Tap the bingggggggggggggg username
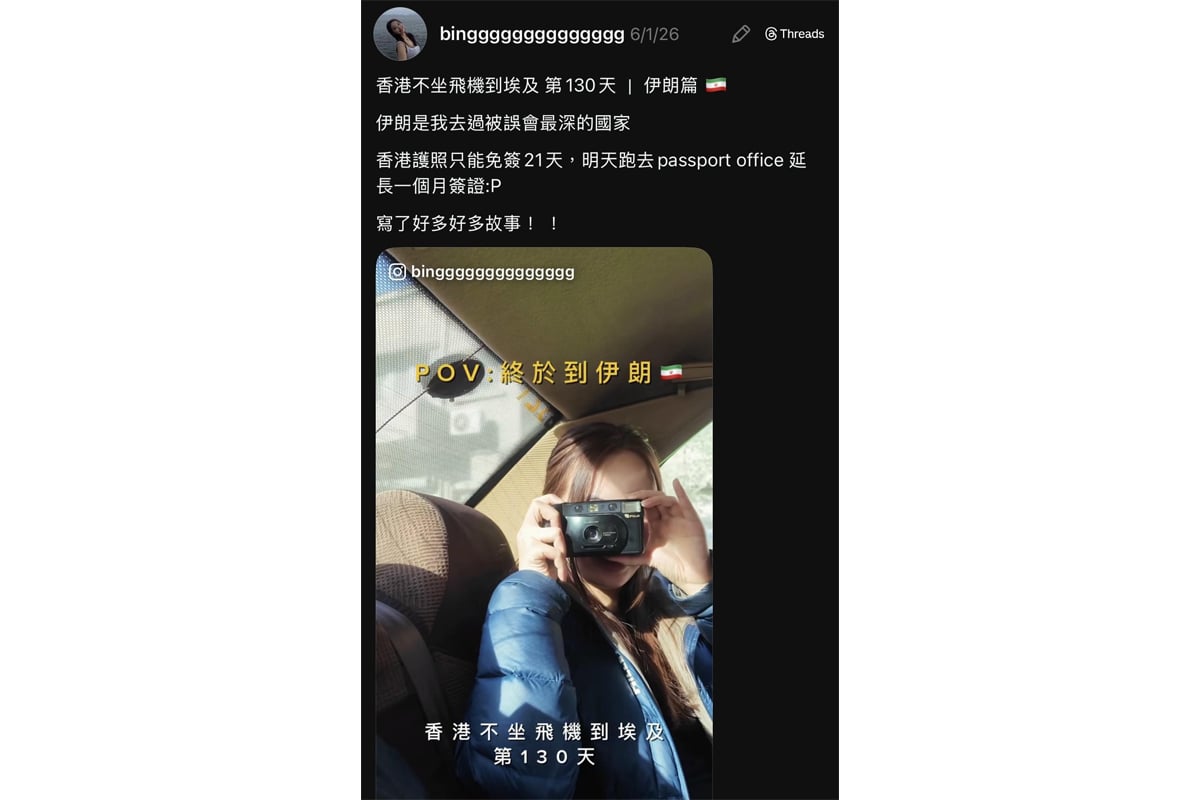Image resolution: width=1200 pixels, height=800 pixels. click(531, 34)
